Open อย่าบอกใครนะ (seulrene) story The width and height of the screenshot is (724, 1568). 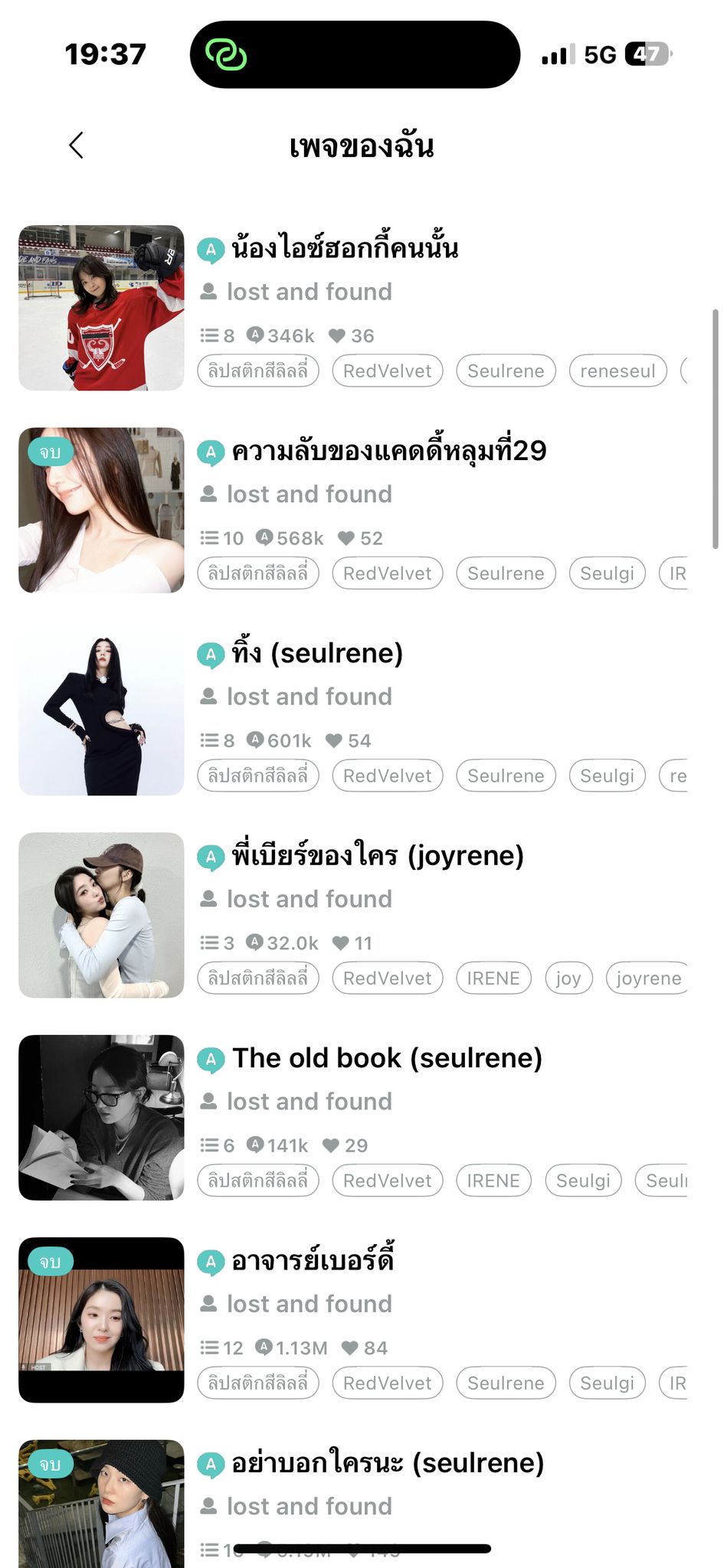388,1462
